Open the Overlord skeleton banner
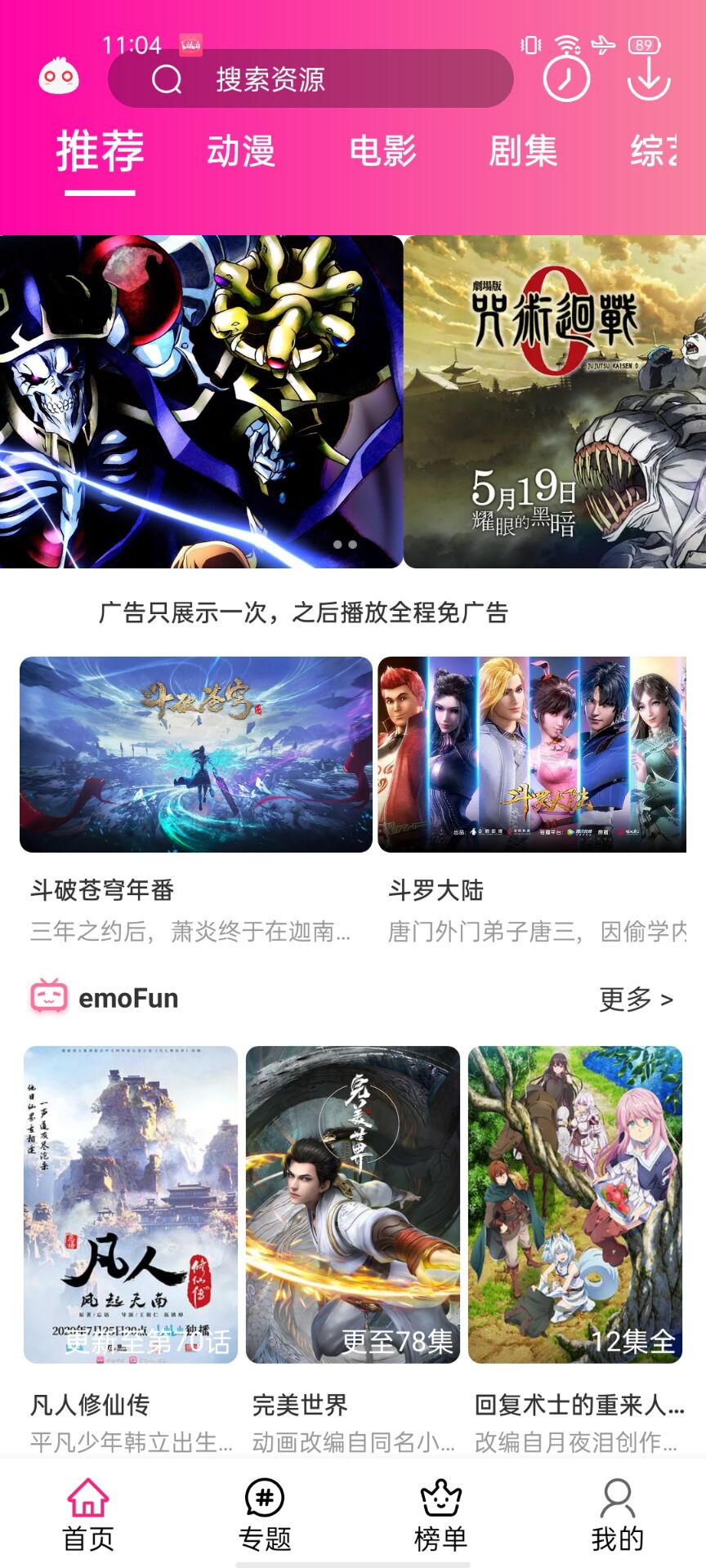Viewport: 706px width, 1568px height. pos(201,402)
